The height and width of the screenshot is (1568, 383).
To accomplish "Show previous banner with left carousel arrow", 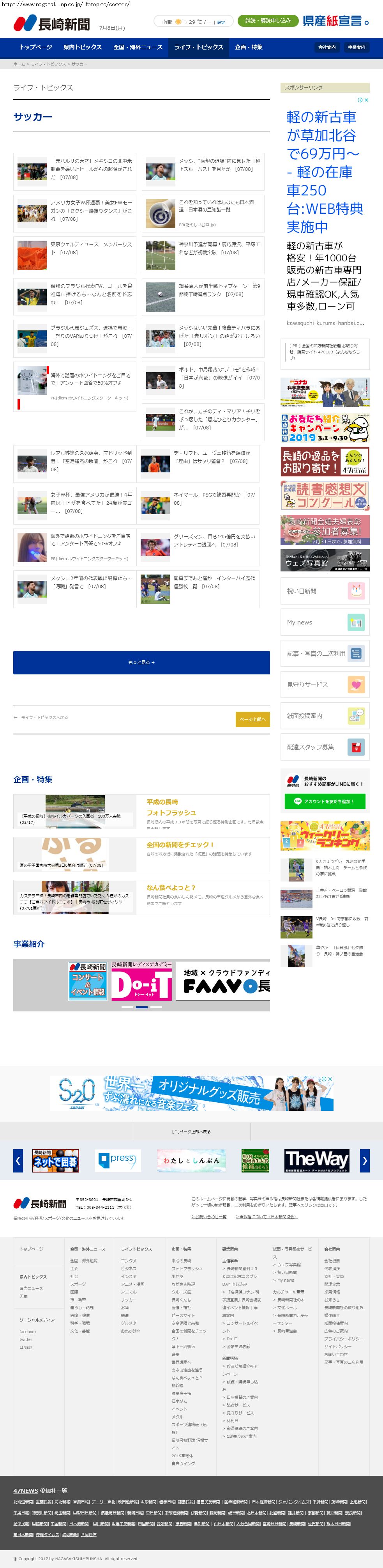I will [x=18, y=1161].
